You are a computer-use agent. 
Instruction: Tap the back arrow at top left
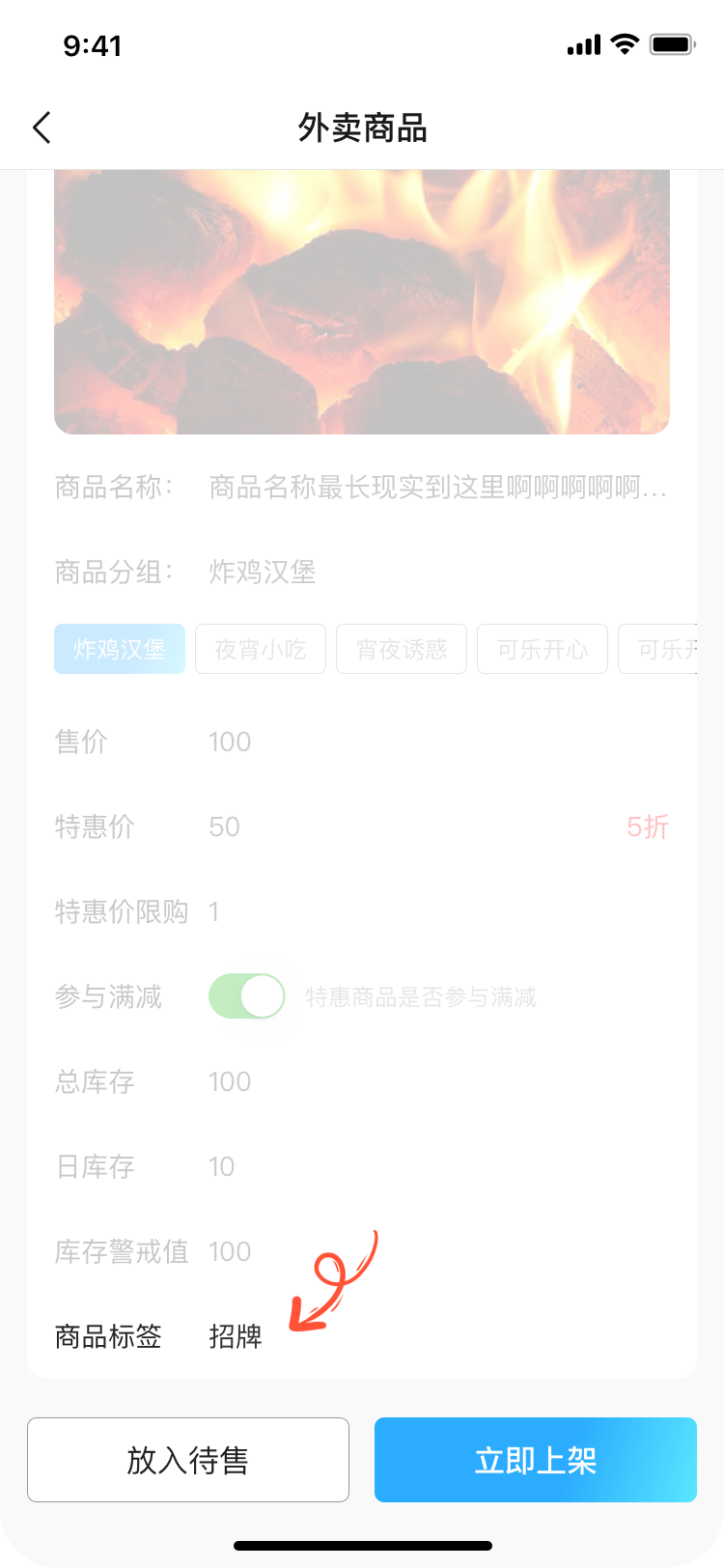point(41,126)
